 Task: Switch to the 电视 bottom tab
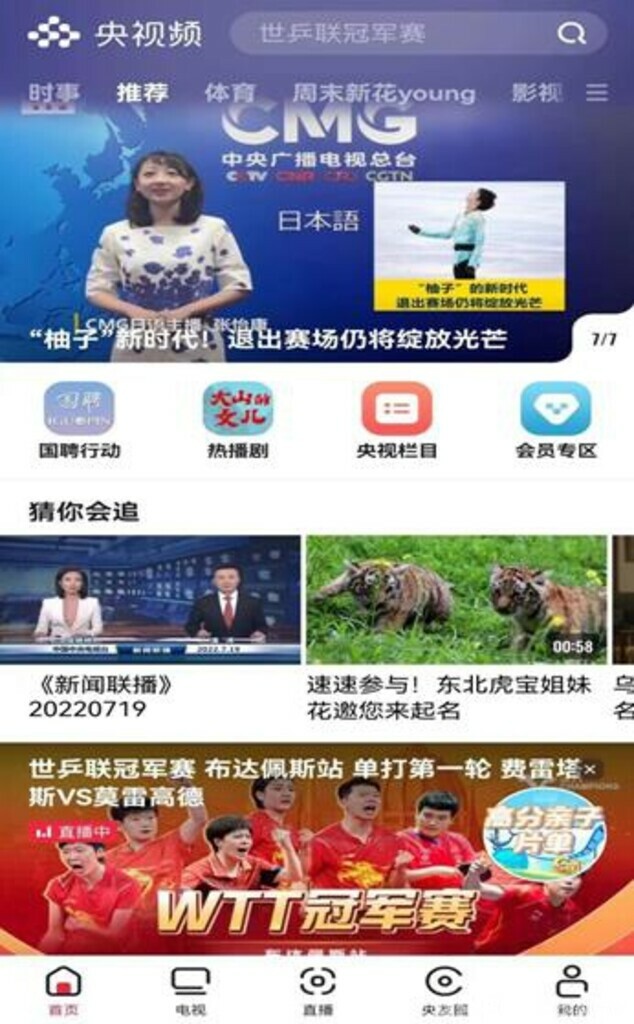point(190,990)
